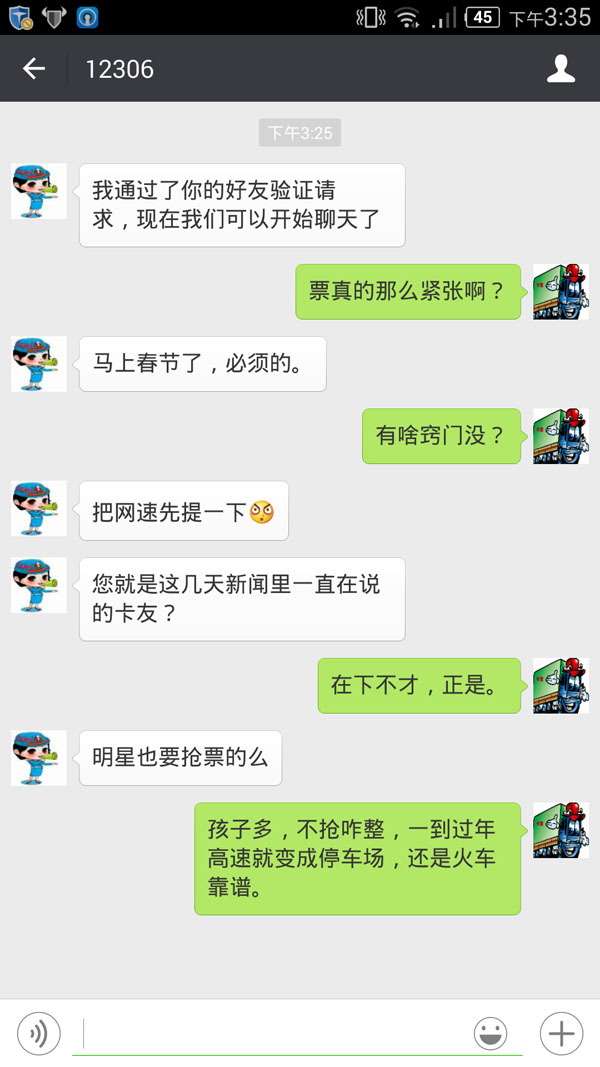600x1067 pixels.
Task: Go back from the 12306 chat
Action: click(34, 69)
